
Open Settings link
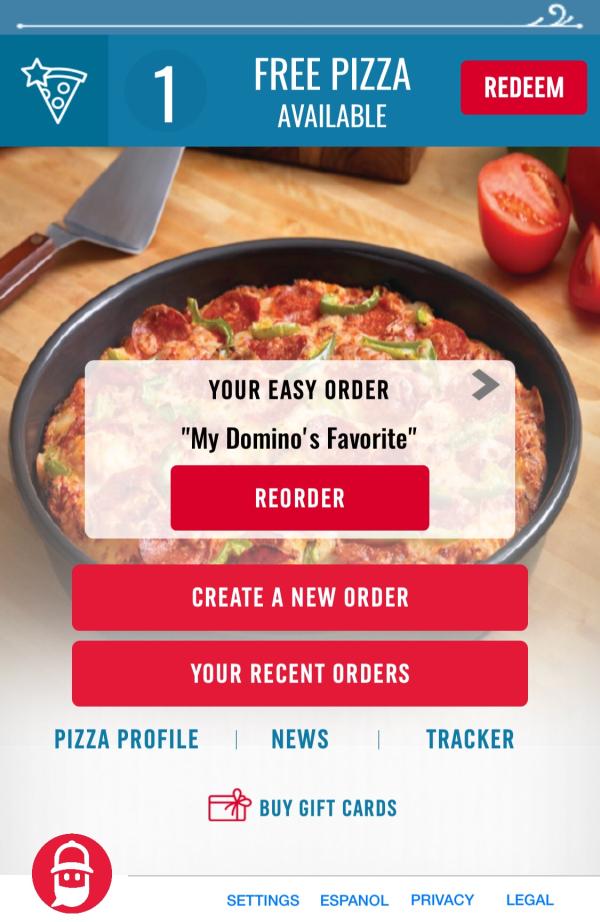click(x=263, y=900)
